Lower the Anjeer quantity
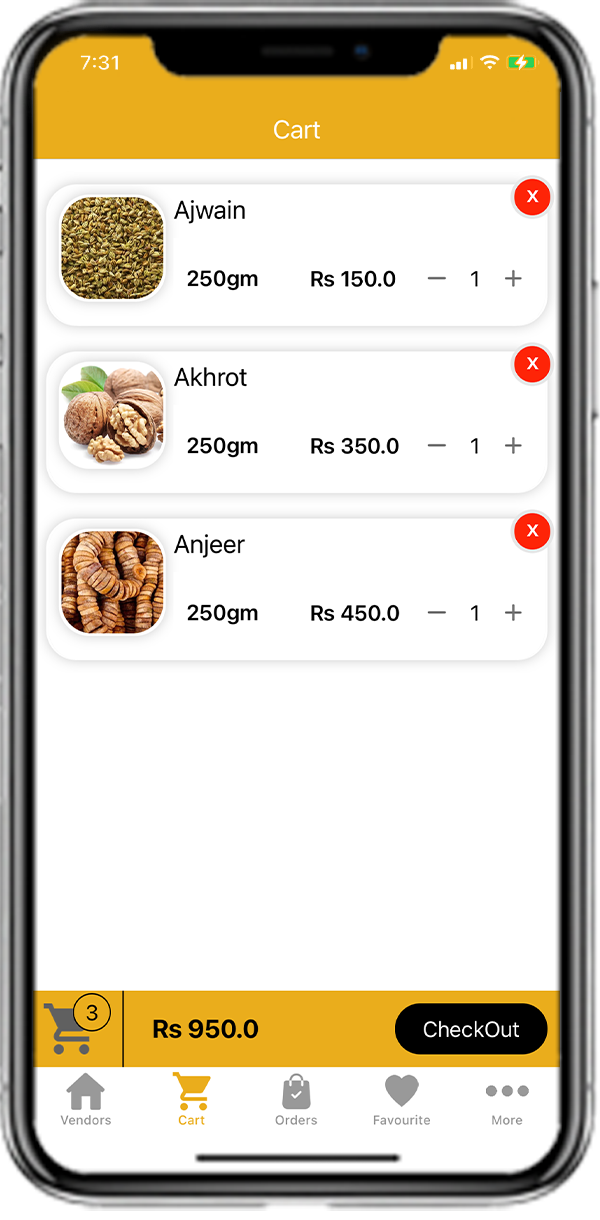 437,613
